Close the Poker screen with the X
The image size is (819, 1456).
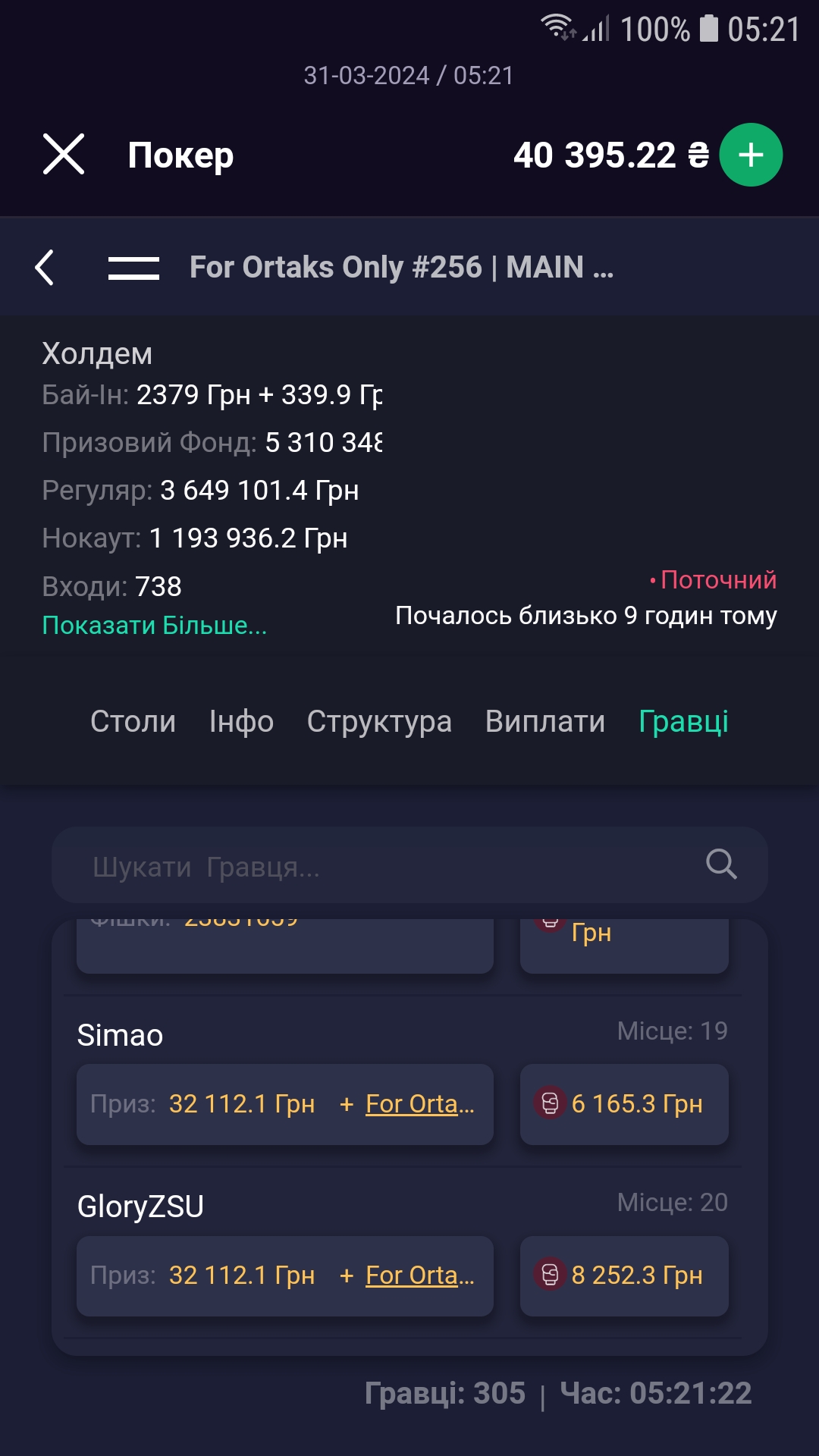pos(64,155)
